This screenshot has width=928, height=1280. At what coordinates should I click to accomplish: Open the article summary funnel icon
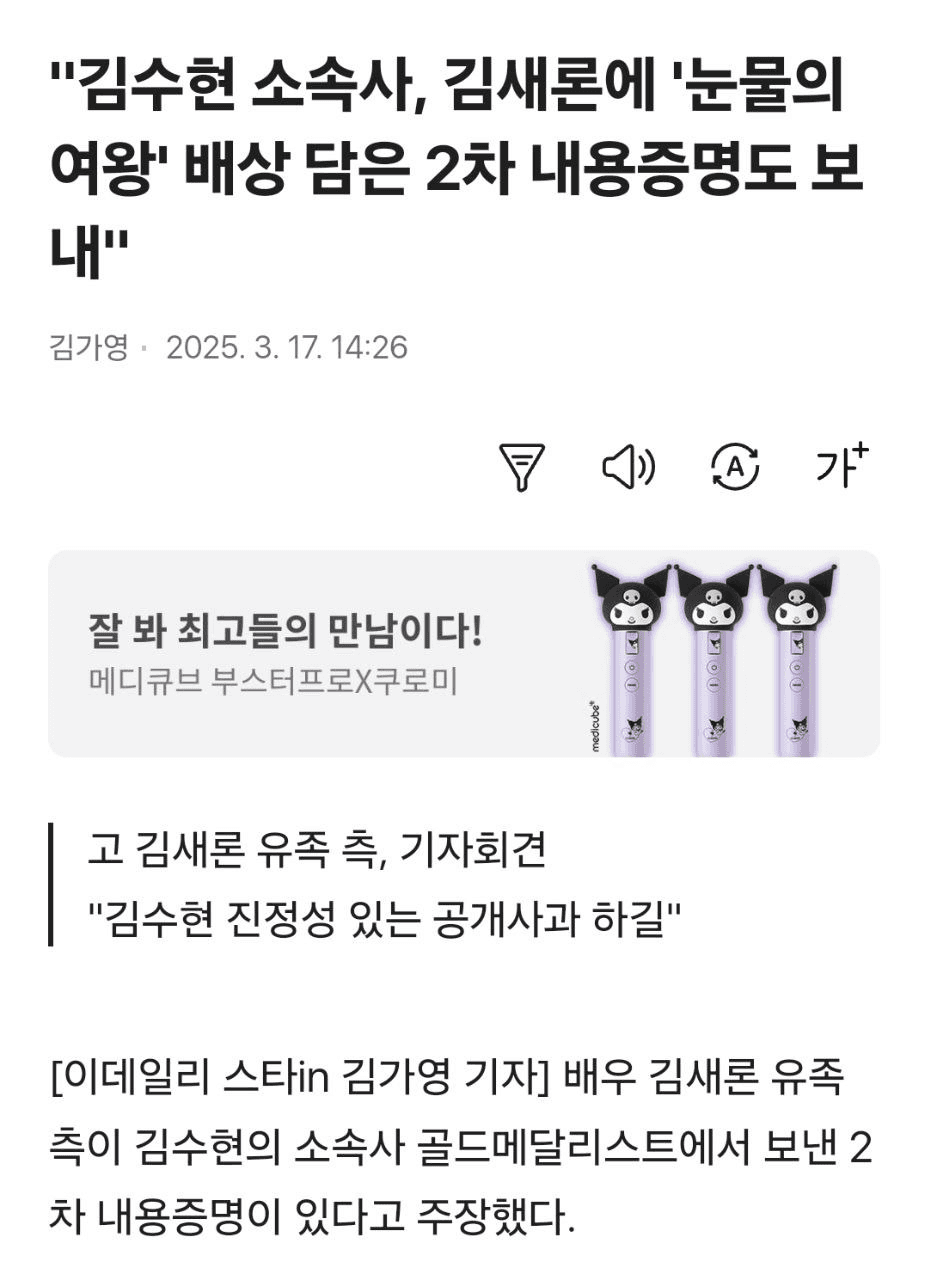pos(522,467)
